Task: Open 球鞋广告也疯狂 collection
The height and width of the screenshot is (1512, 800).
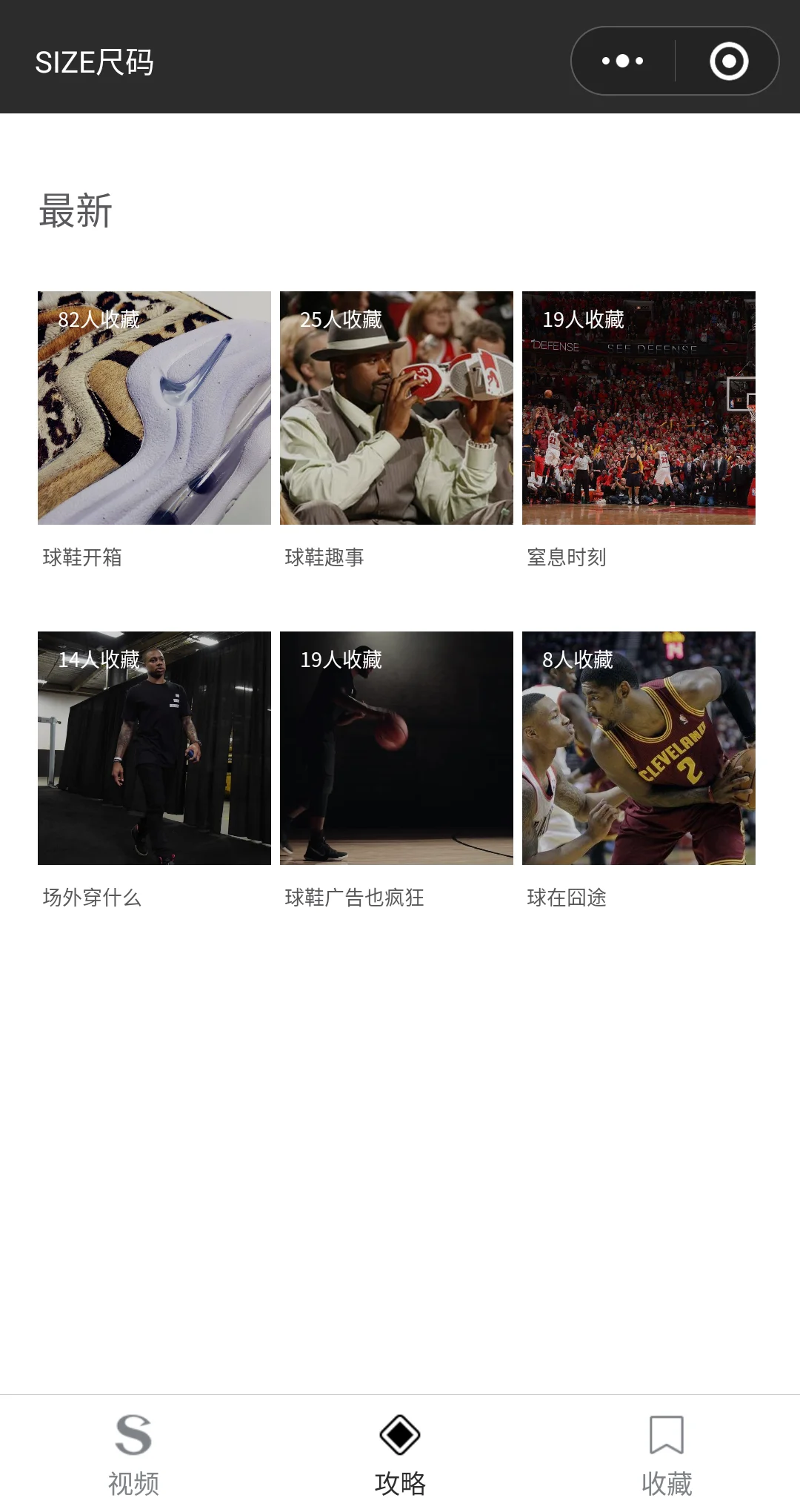Action: point(396,749)
